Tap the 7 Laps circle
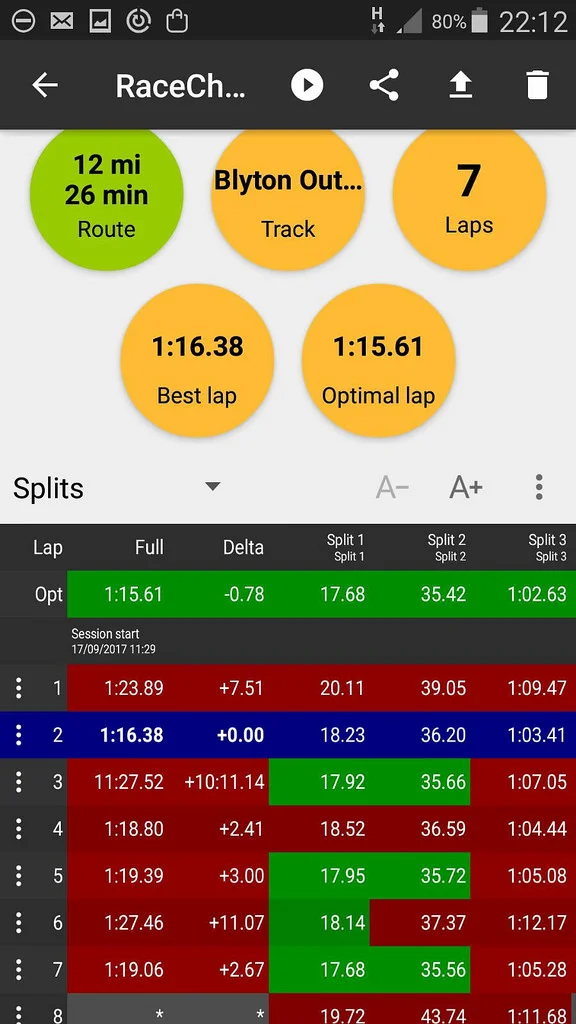This screenshot has height=1024, width=576. (x=469, y=194)
